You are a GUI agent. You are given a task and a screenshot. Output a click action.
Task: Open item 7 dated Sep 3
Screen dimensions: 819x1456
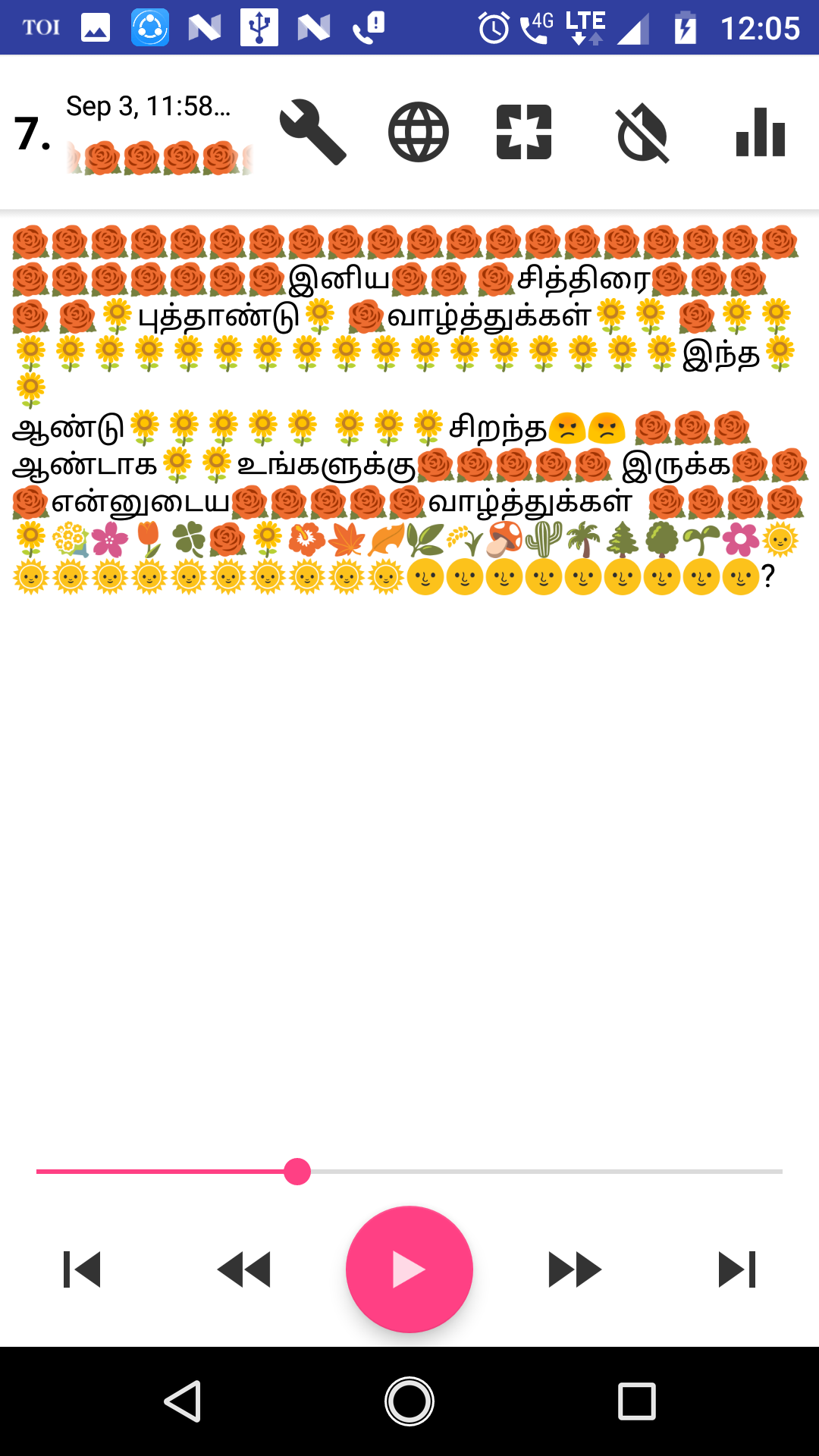tap(148, 133)
